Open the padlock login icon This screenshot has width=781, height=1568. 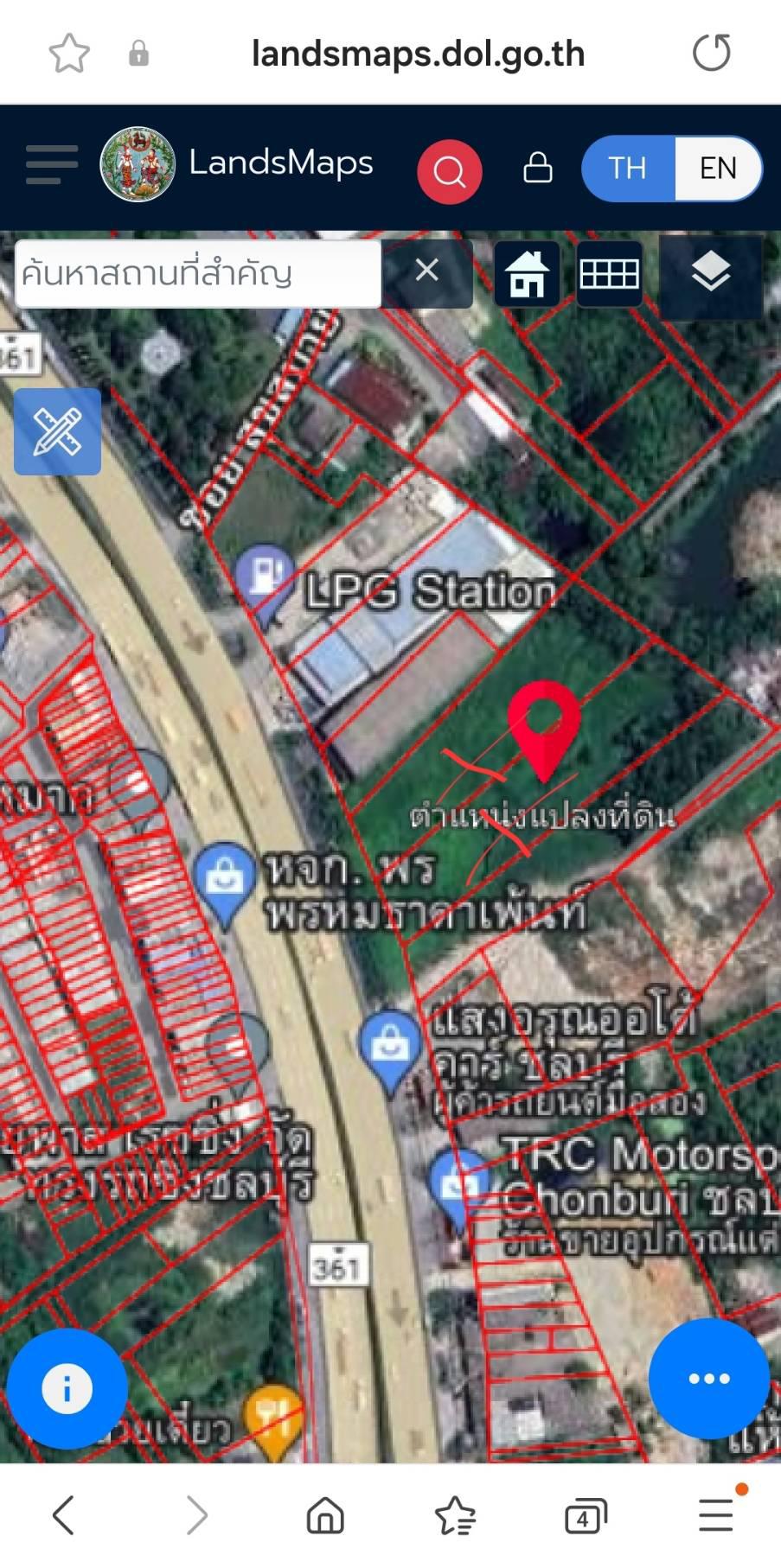coord(538,168)
